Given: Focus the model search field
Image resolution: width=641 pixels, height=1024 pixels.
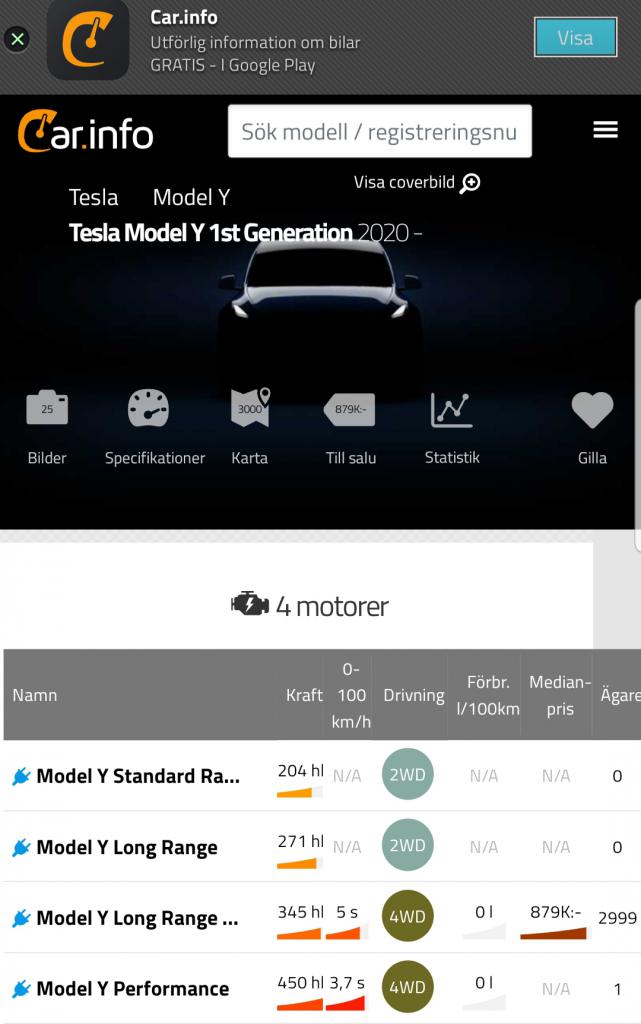Looking at the screenshot, I should coord(379,131).
